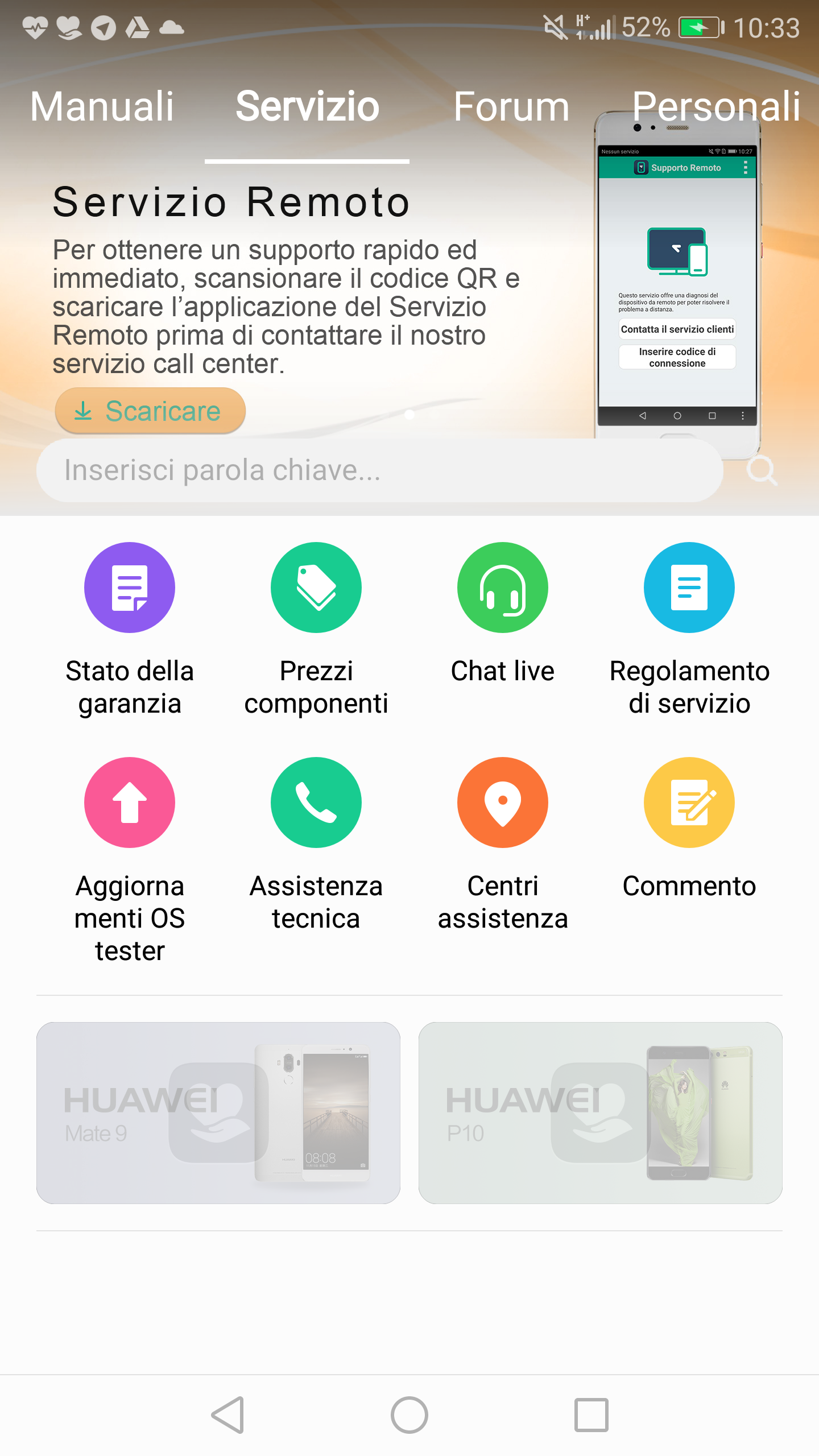
Task: Check Prezzi componenti
Action: 316,588
